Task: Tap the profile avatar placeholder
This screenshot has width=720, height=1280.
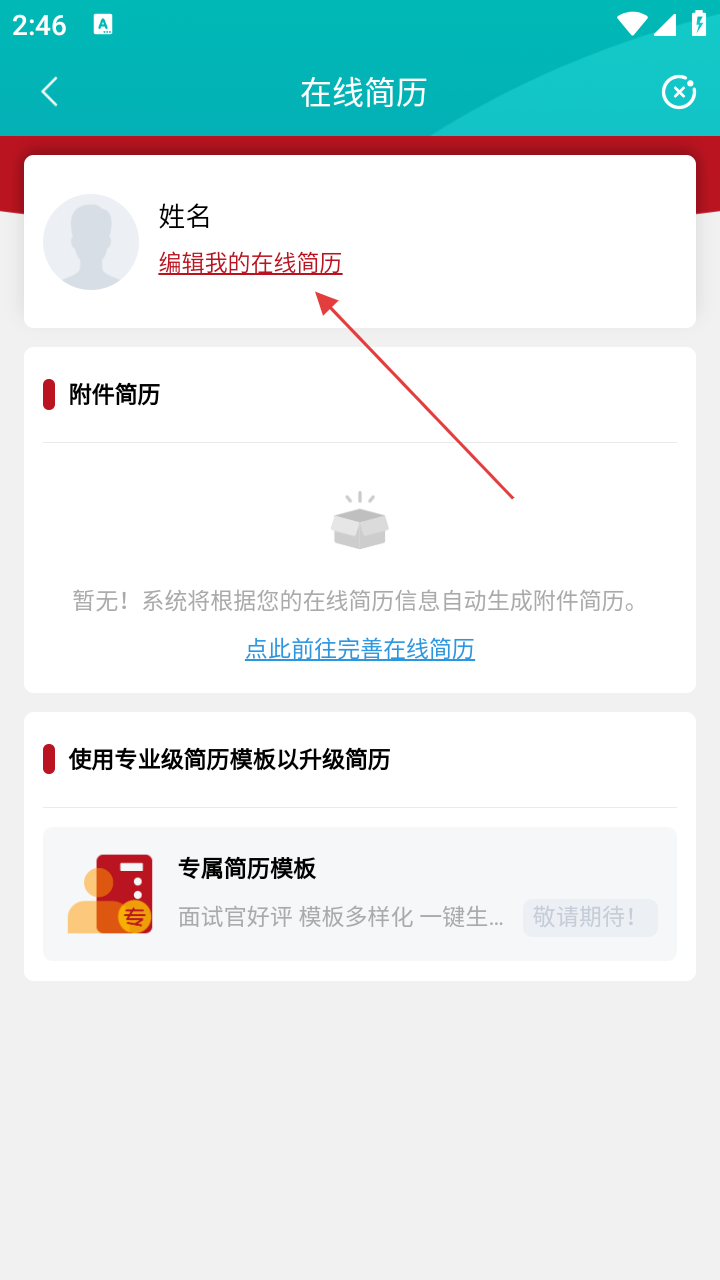Action: click(x=91, y=242)
